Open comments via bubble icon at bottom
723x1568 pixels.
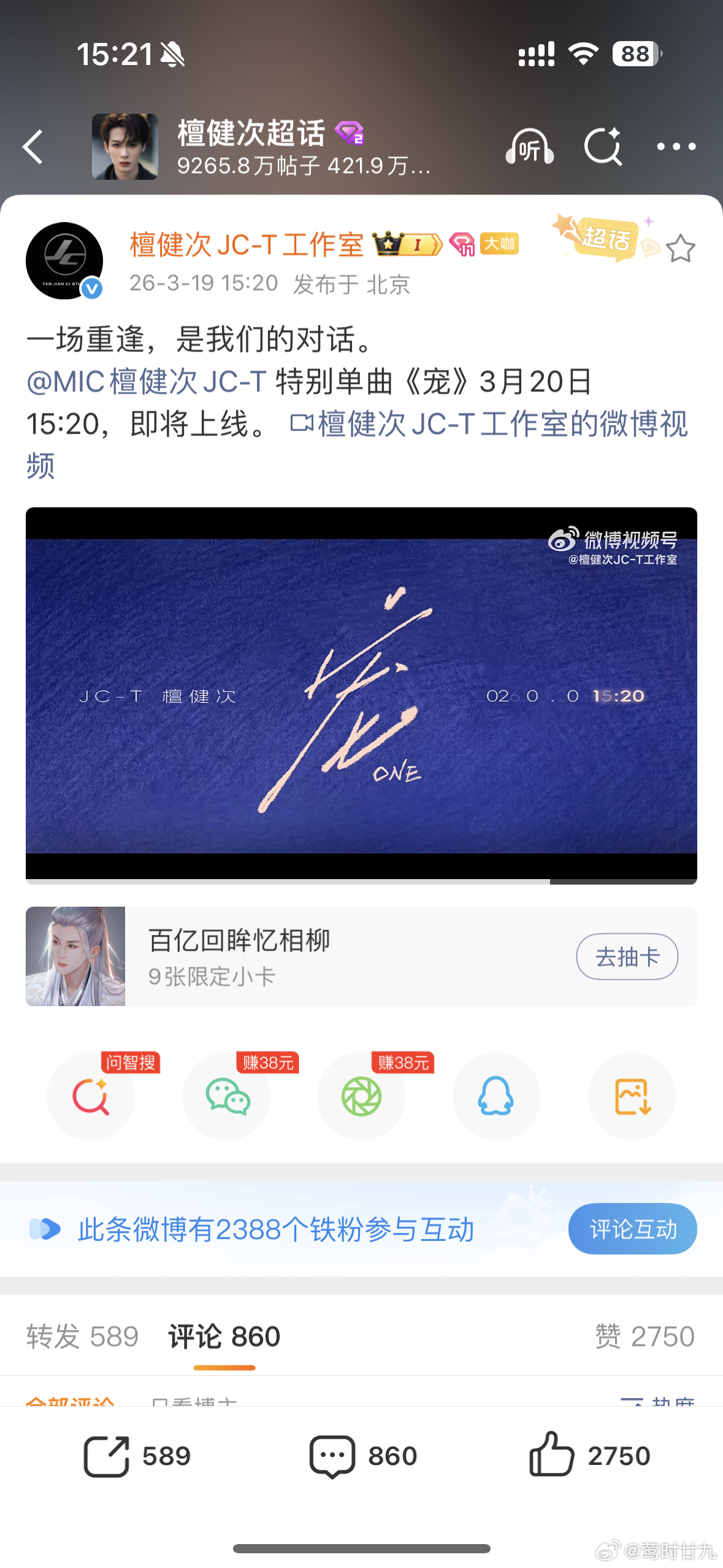332,1455
